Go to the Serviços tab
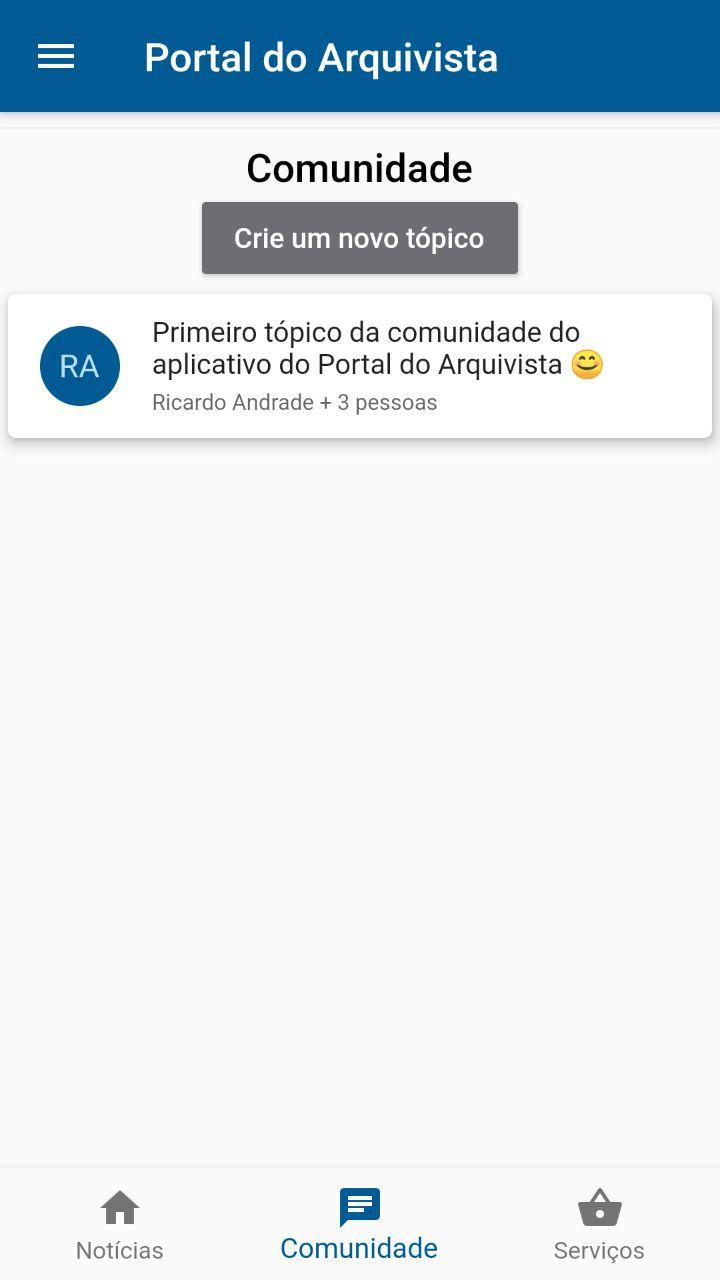This screenshot has height=1280, width=720. pyautogui.click(x=600, y=1225)
